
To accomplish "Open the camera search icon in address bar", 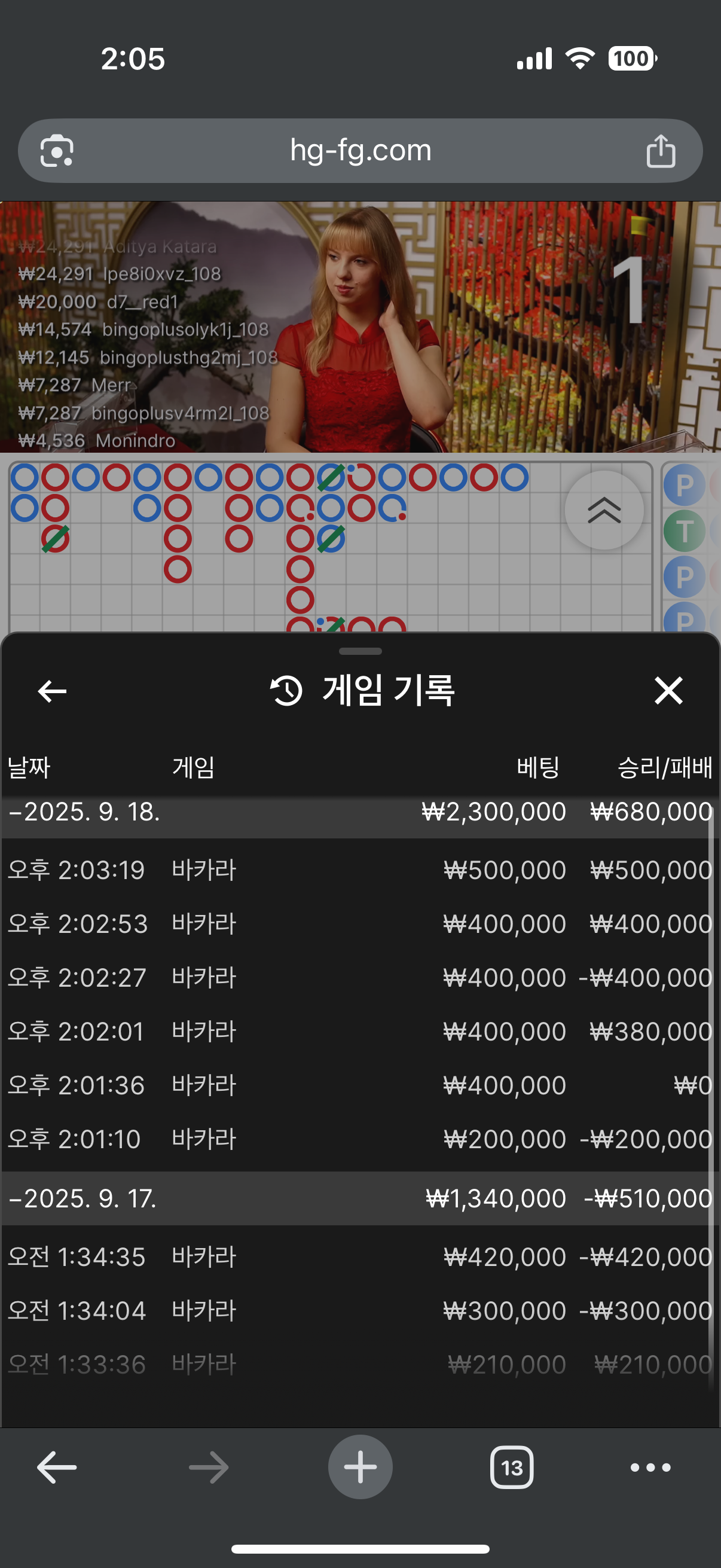I will [x=57, y=151].
